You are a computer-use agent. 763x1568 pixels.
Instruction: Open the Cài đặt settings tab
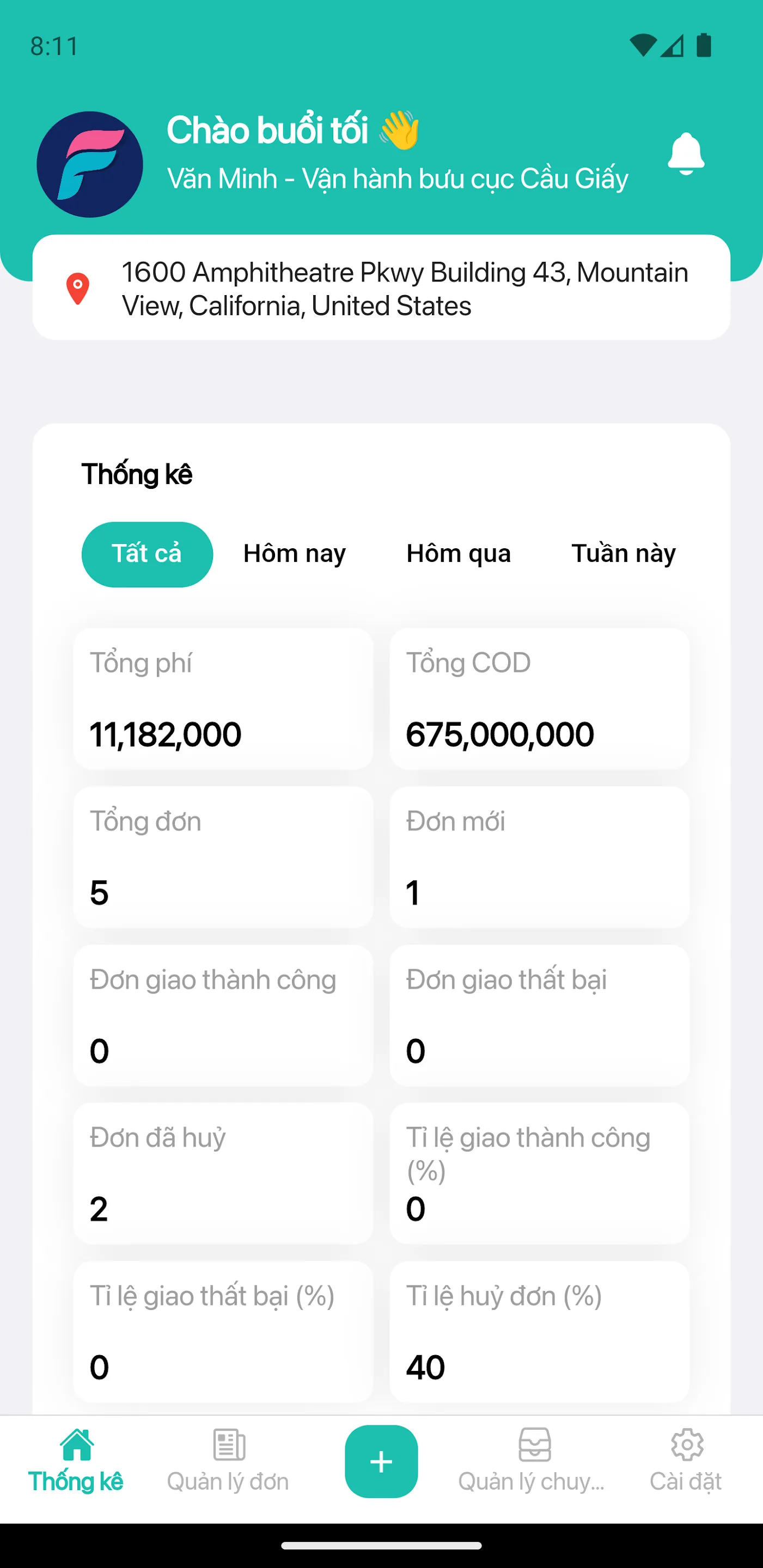point(686,1461)
